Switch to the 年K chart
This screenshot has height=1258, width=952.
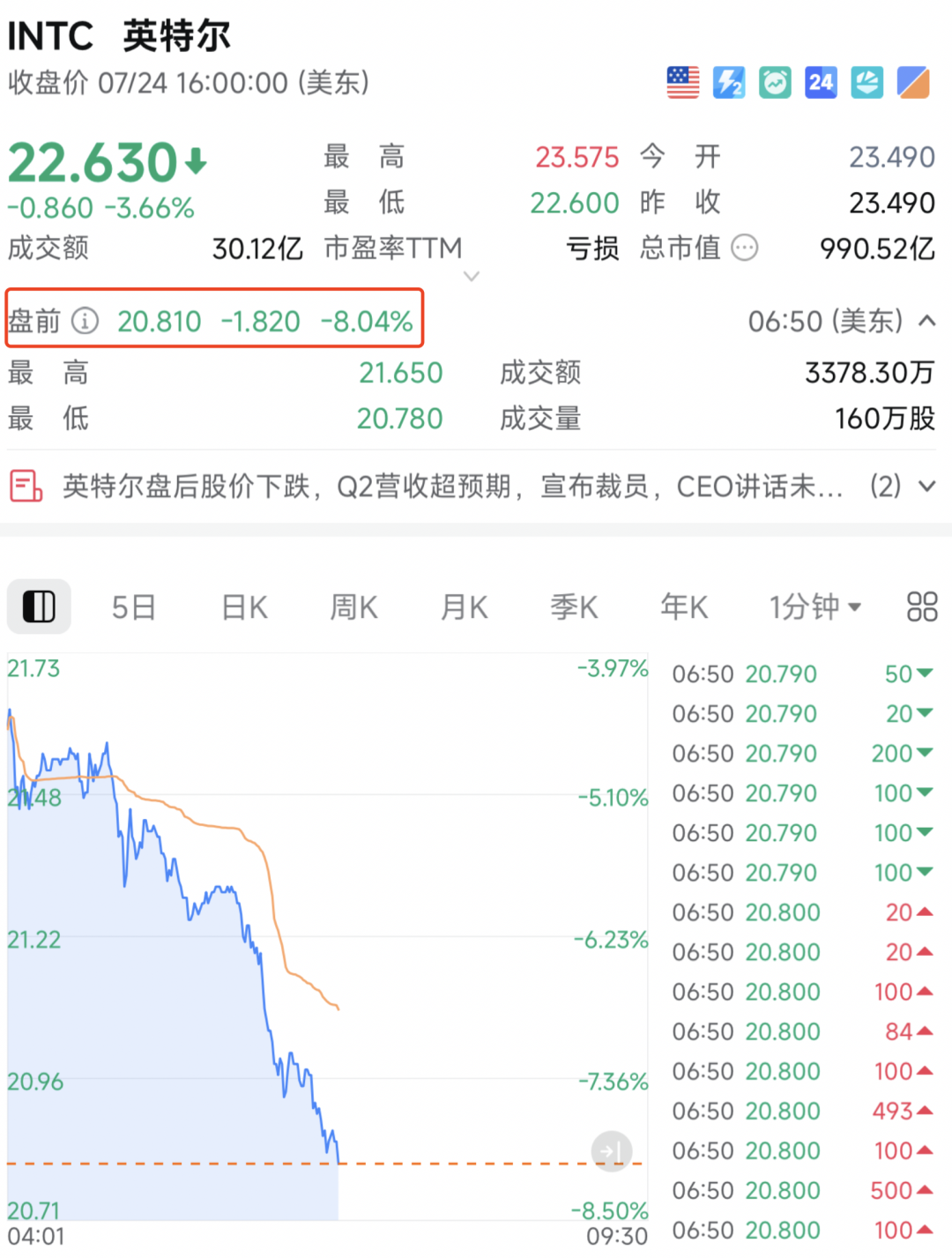tap(684, 607)
